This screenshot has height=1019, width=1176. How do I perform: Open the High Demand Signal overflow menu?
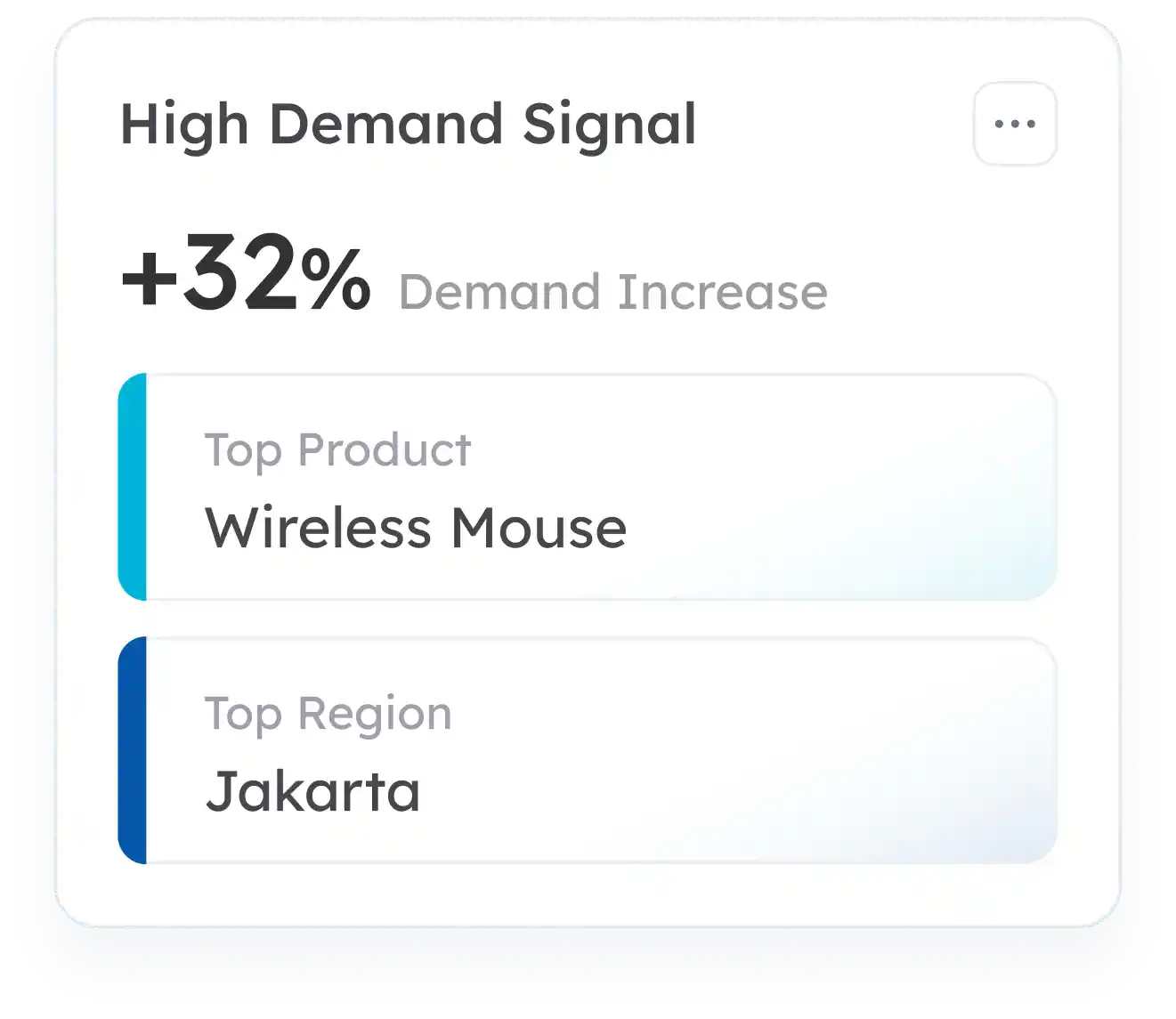click(1015, 124)
